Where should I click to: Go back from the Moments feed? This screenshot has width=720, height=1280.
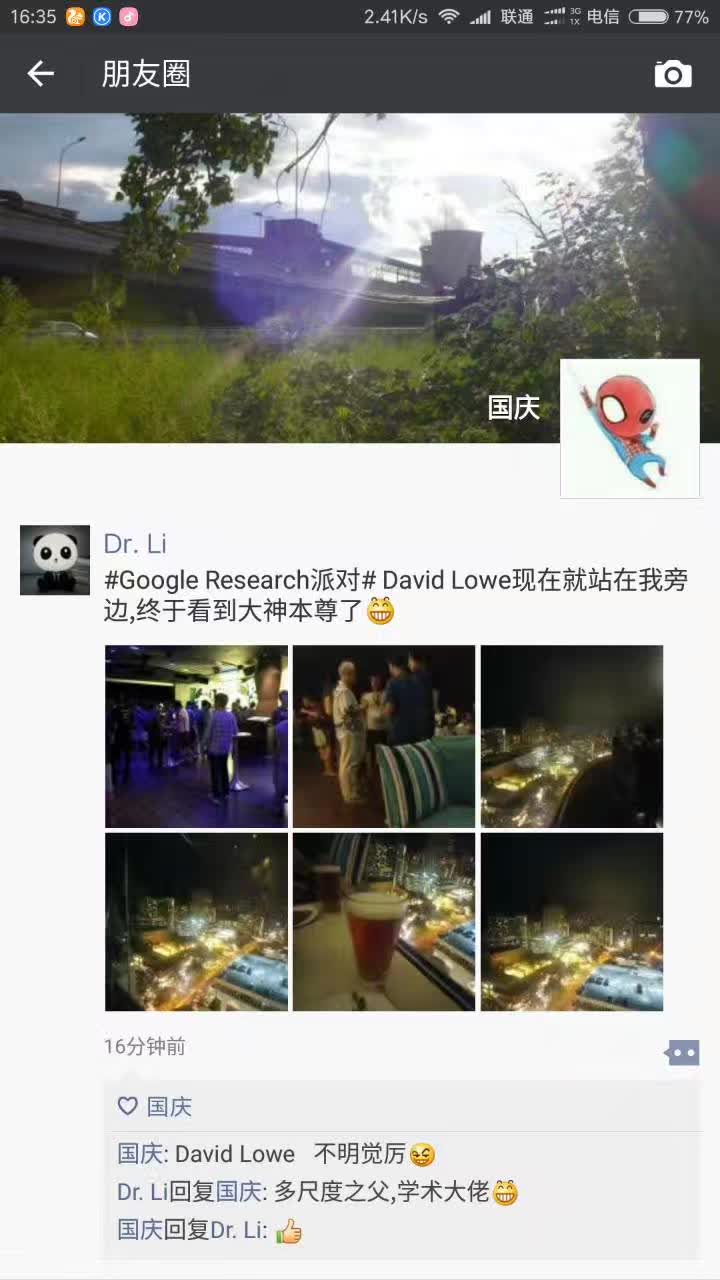coord(40,73)
